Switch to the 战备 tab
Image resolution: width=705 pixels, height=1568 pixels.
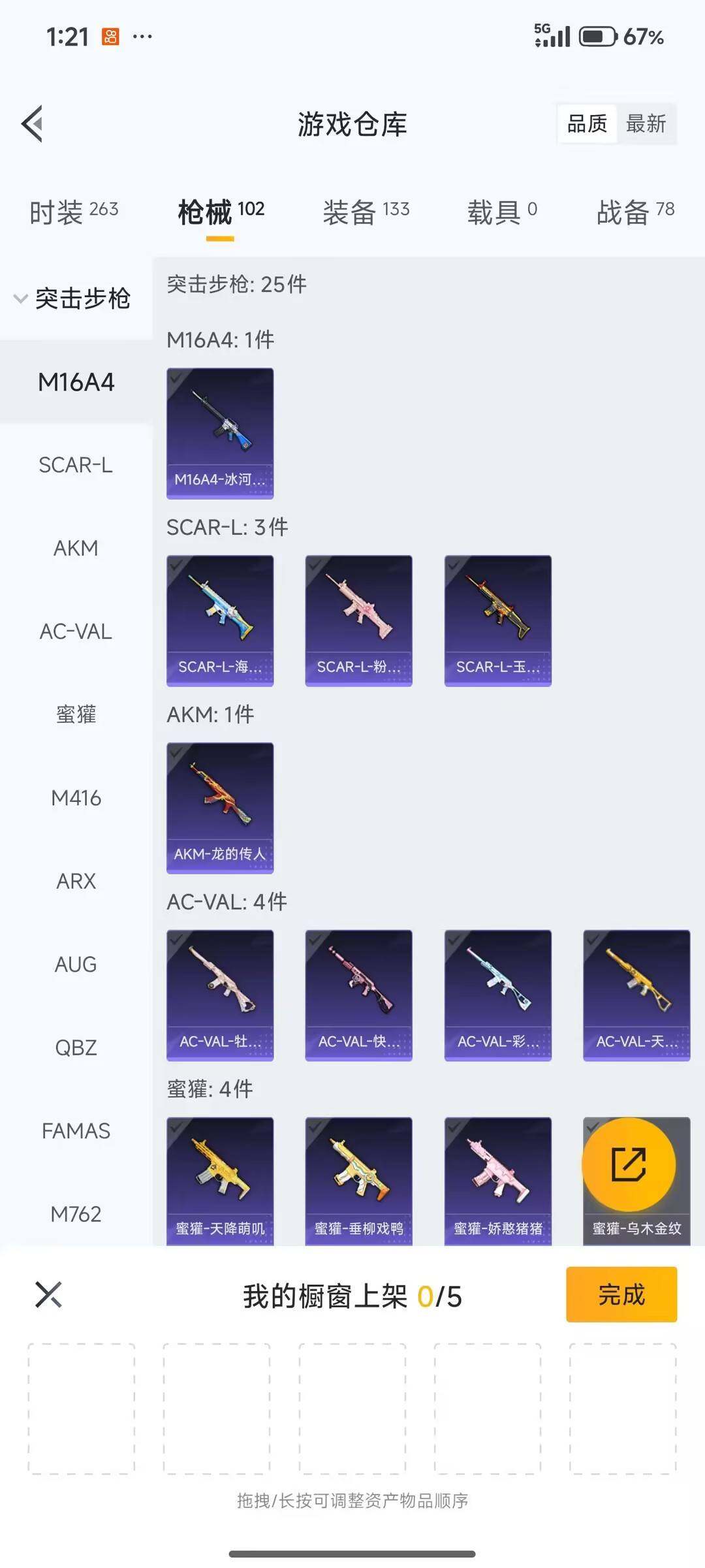(634, 212)
